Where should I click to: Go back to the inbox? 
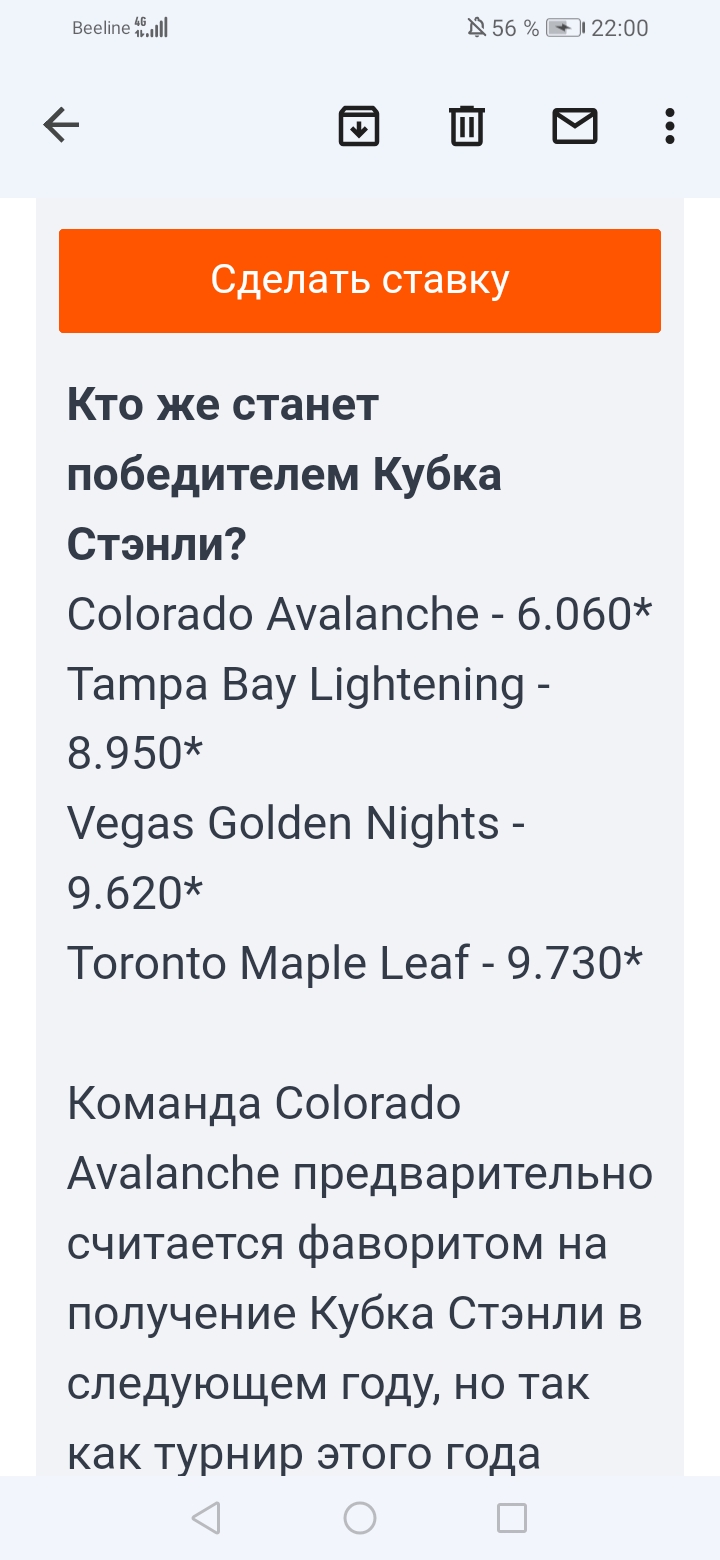coord(62,126)
